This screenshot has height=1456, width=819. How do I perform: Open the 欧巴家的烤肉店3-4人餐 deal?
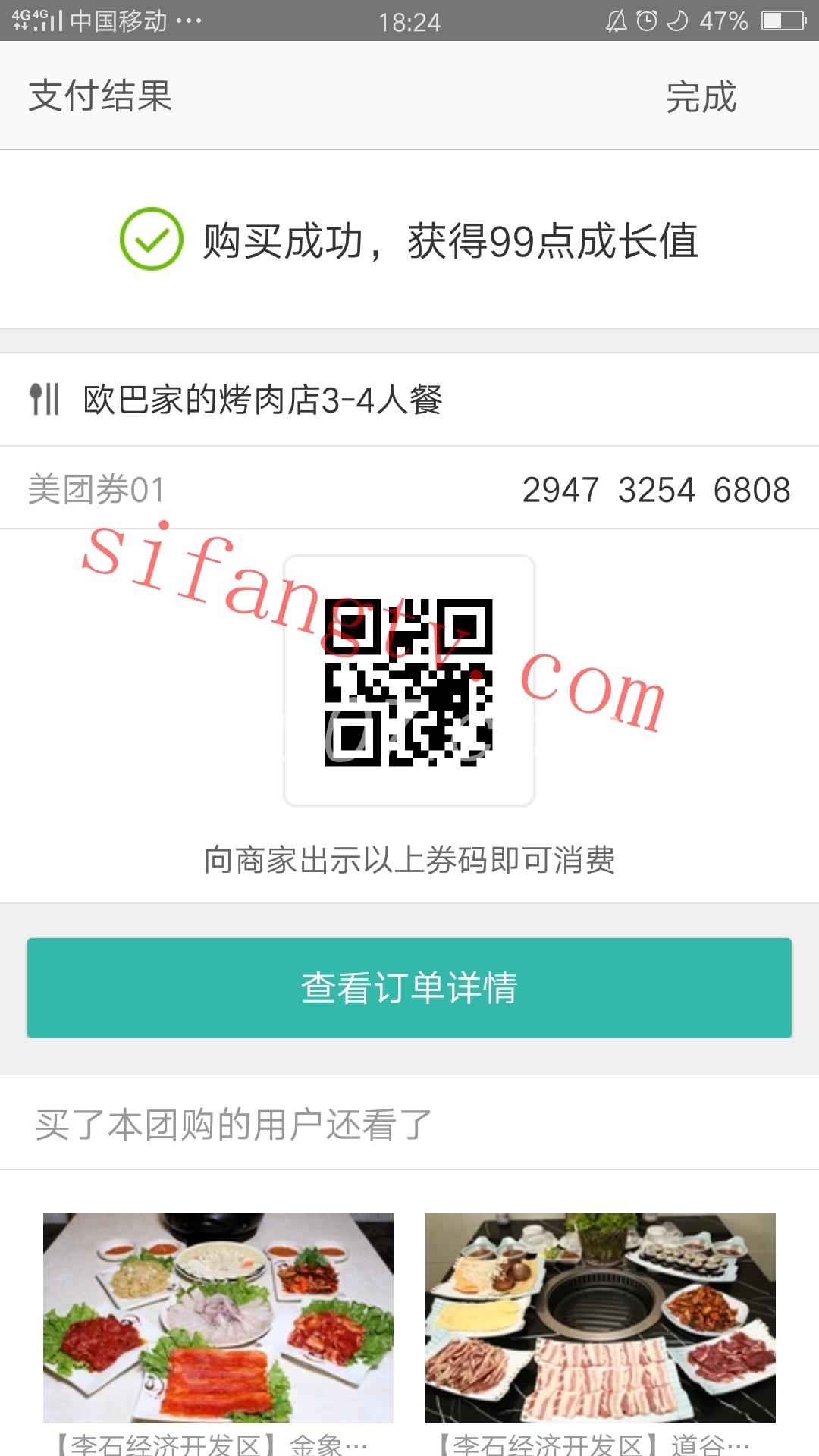click(262, 400)
